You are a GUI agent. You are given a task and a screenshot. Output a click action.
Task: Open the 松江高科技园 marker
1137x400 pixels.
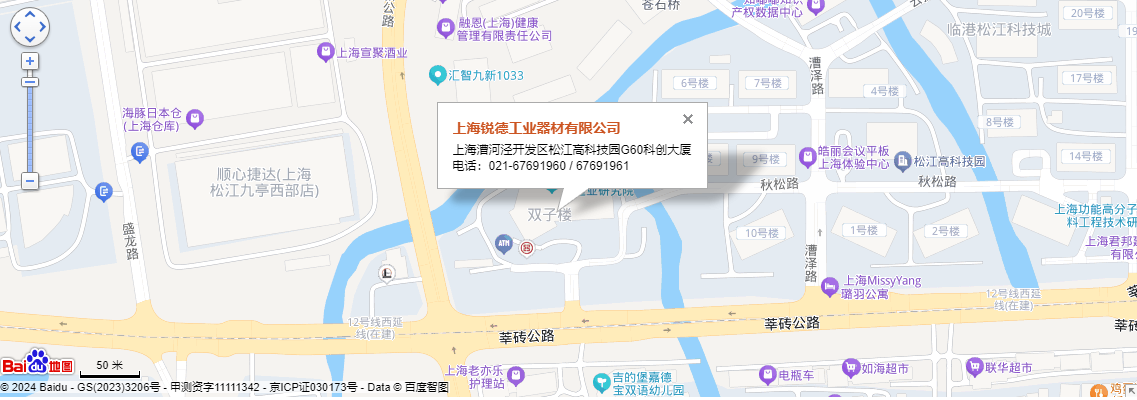[903, 161]
